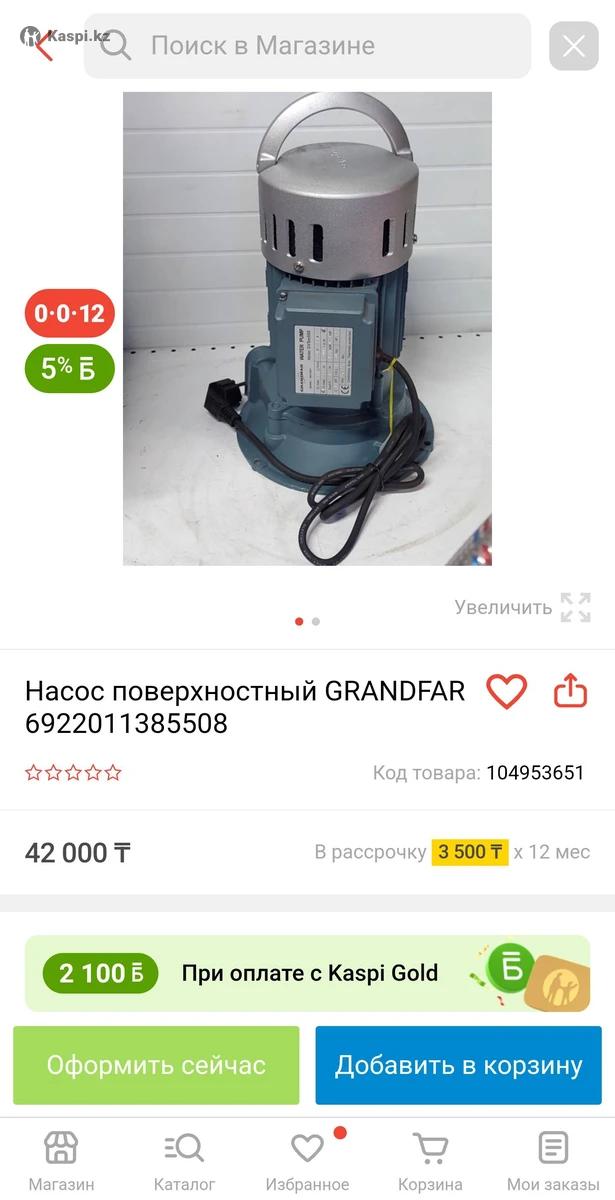Go to the Мои заказы tab

click(553, 1161)
